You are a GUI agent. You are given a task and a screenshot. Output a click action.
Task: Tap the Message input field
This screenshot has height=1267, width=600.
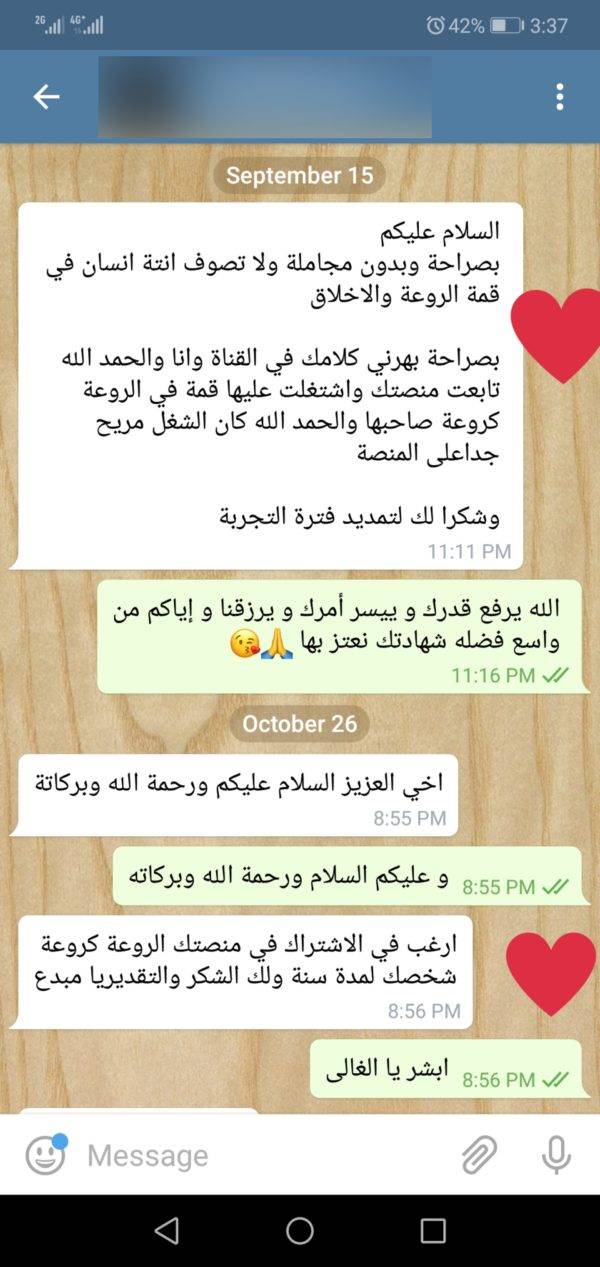(265, 1155)
